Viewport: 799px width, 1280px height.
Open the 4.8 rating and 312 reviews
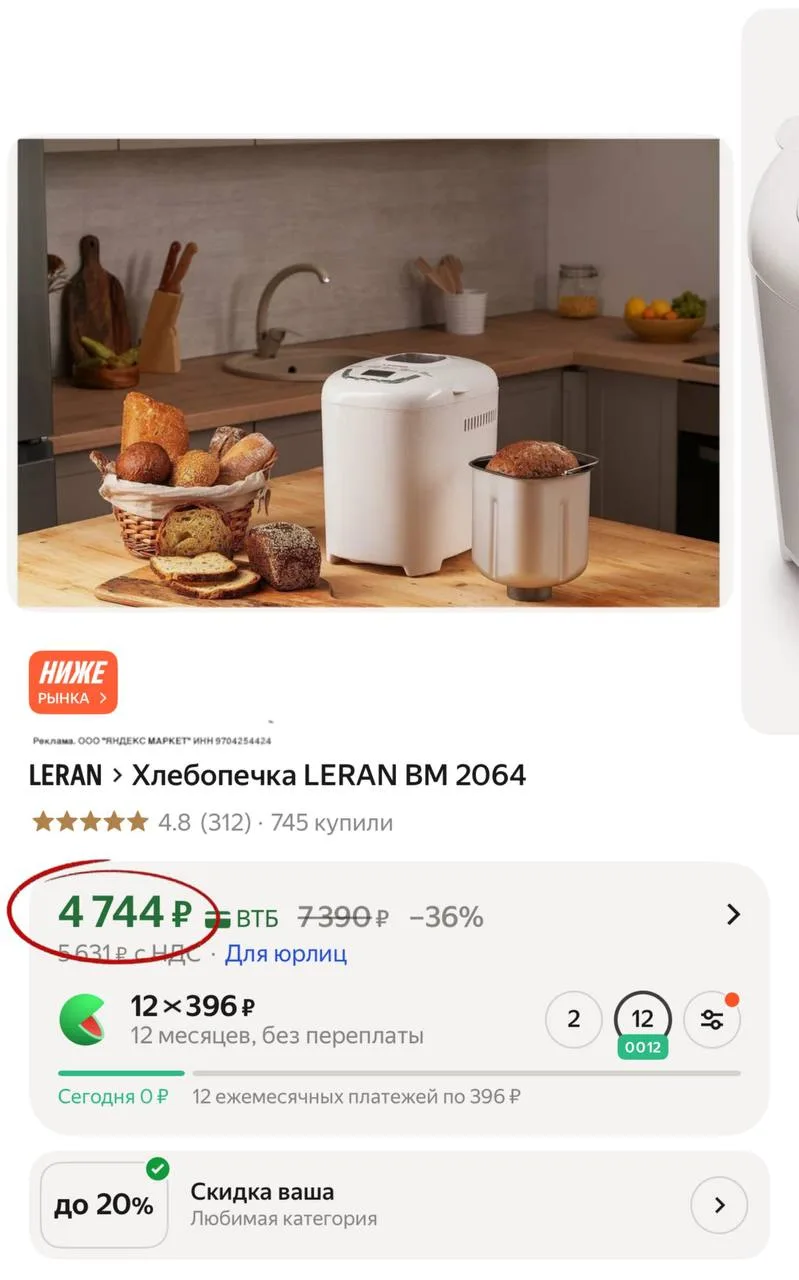pos(212,823)
